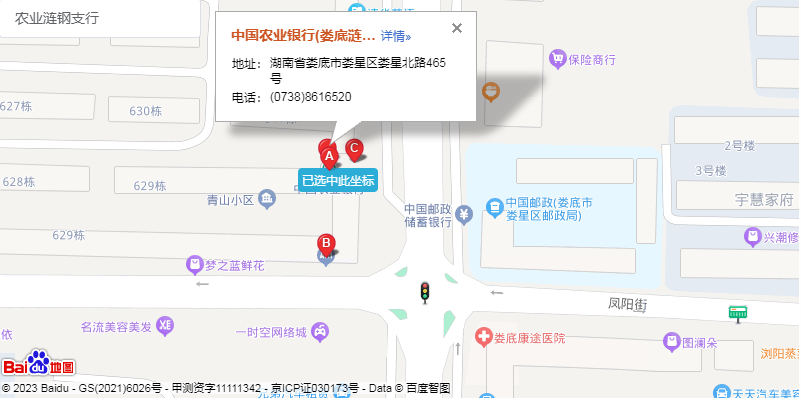Select map marker A
Image resolution: width=801 pixels, height=400 pixels.
point(327,153)
